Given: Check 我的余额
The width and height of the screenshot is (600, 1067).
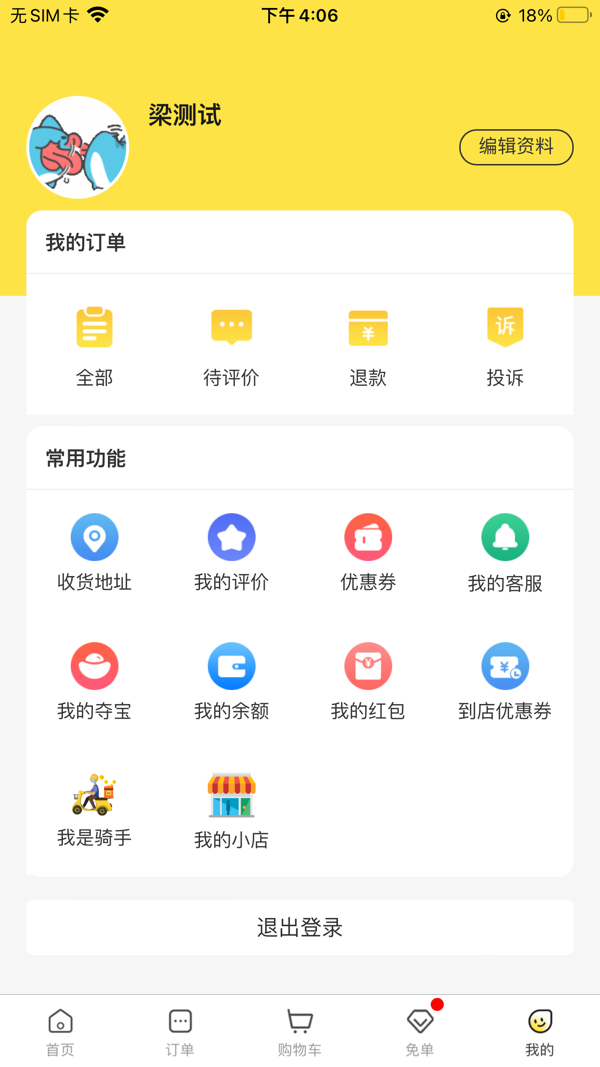Looking at the screenshot, I should (231, 682).
